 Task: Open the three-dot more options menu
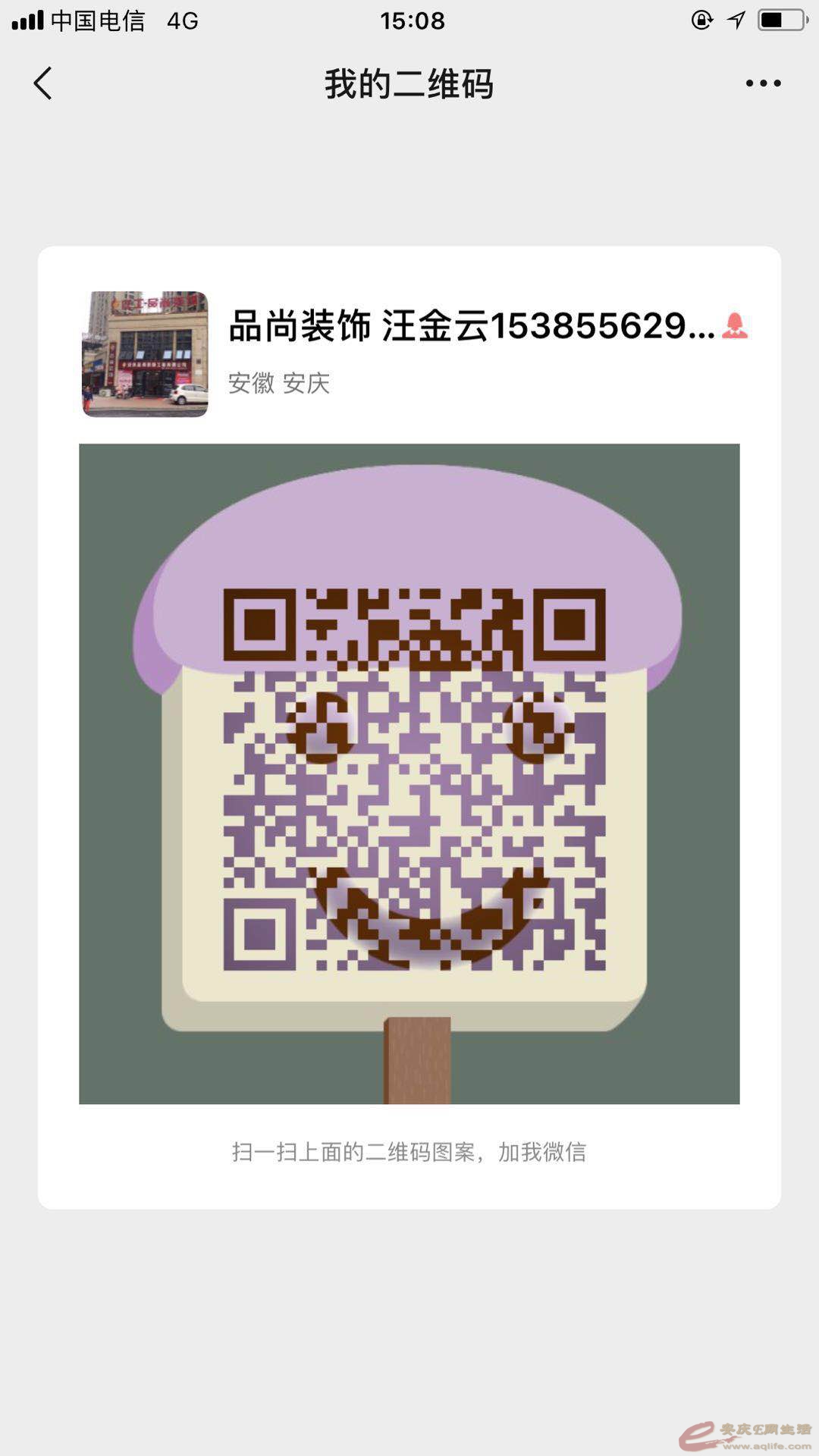click(763, 83)
